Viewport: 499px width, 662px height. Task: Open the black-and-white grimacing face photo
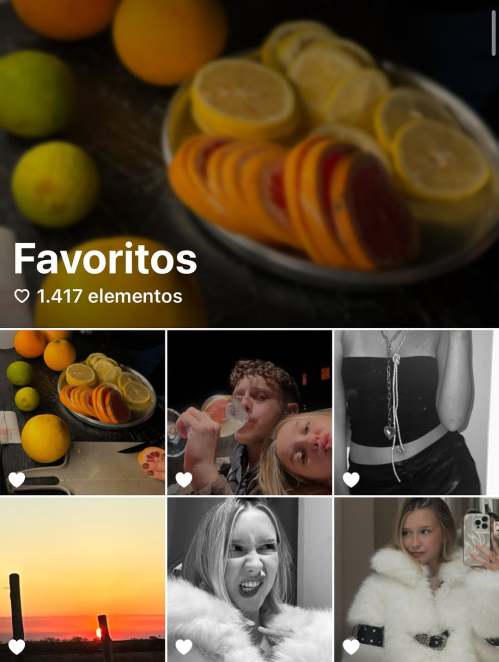(x=250, y=580)
